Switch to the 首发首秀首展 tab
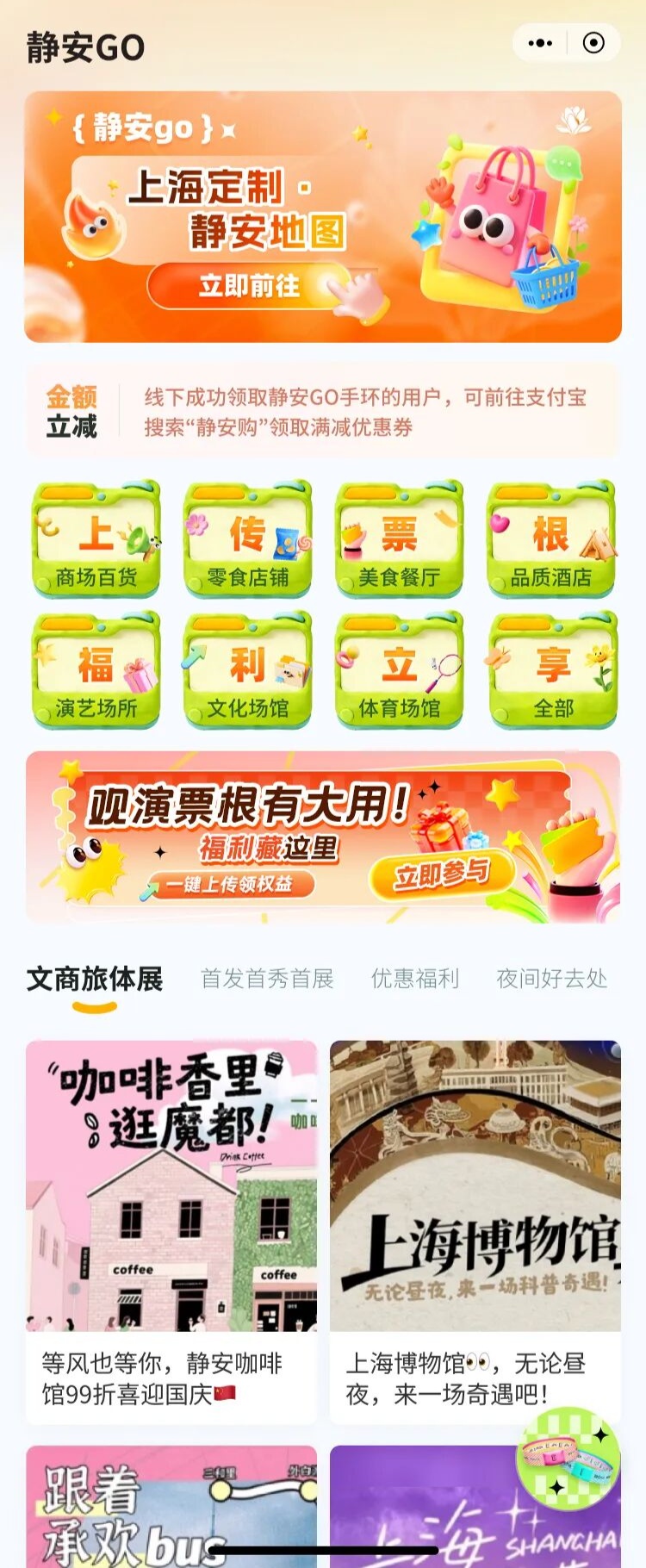Viewport: 646px width, 1568px height. 267,979
